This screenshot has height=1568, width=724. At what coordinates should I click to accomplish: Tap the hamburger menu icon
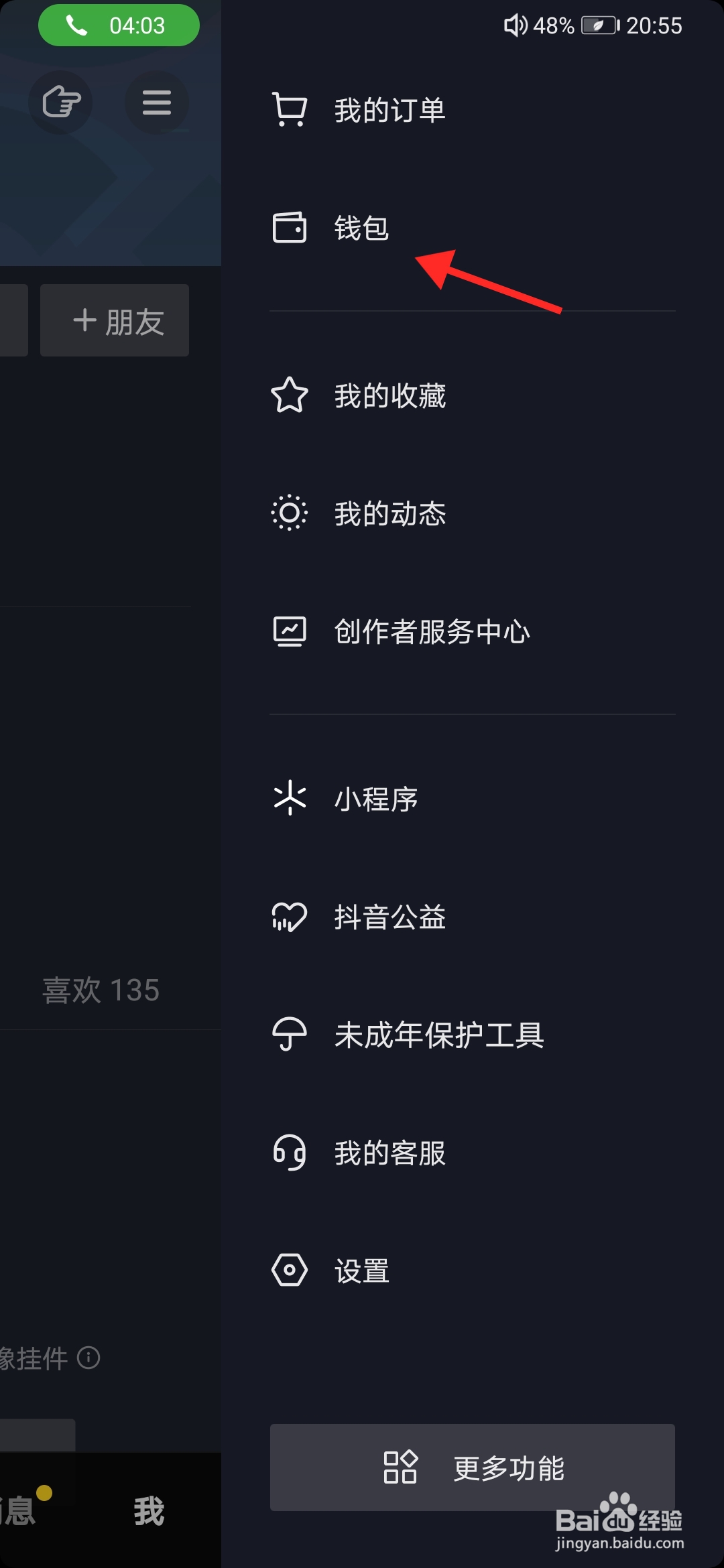tap(157, 103)
